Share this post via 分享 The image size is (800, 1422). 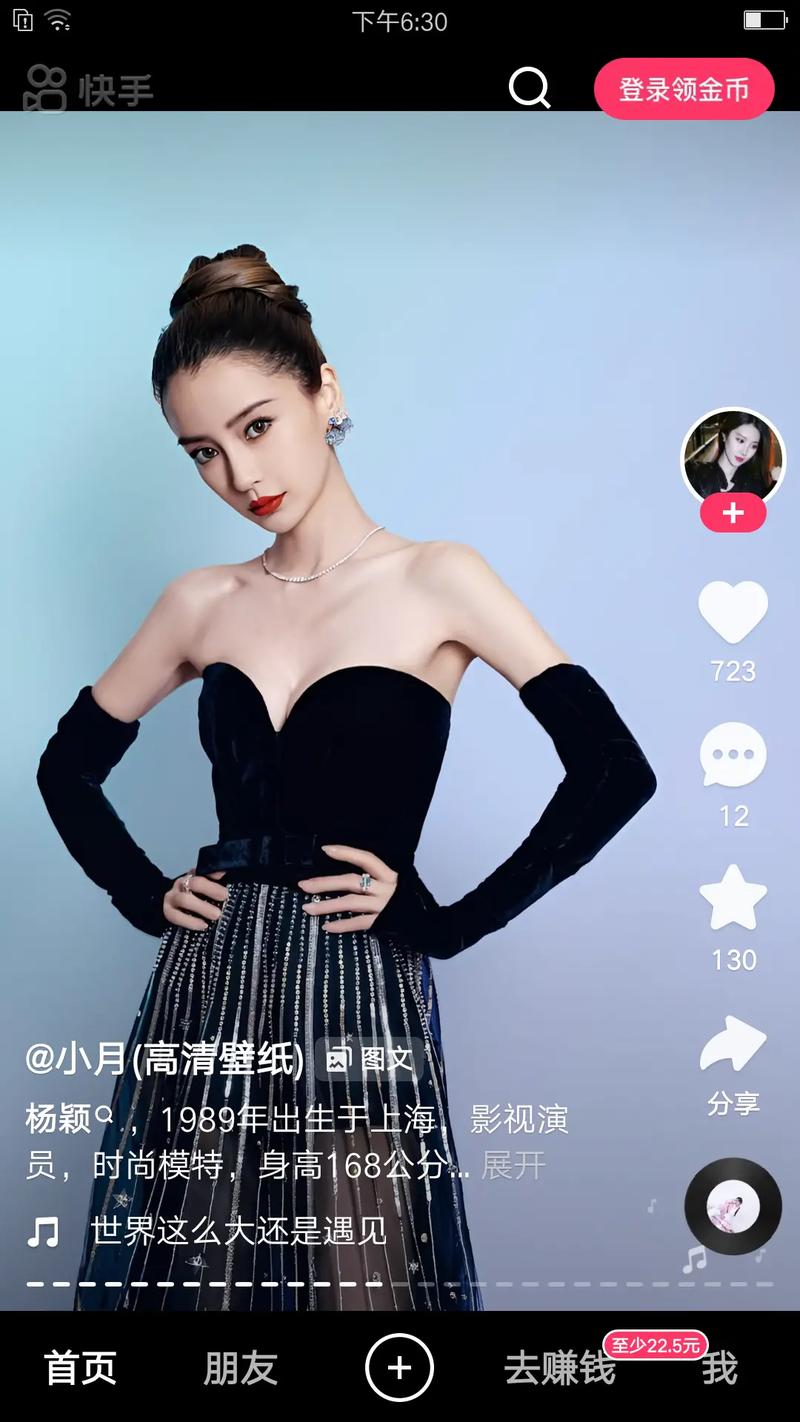pyautogui.click(x=733, y=1046)
